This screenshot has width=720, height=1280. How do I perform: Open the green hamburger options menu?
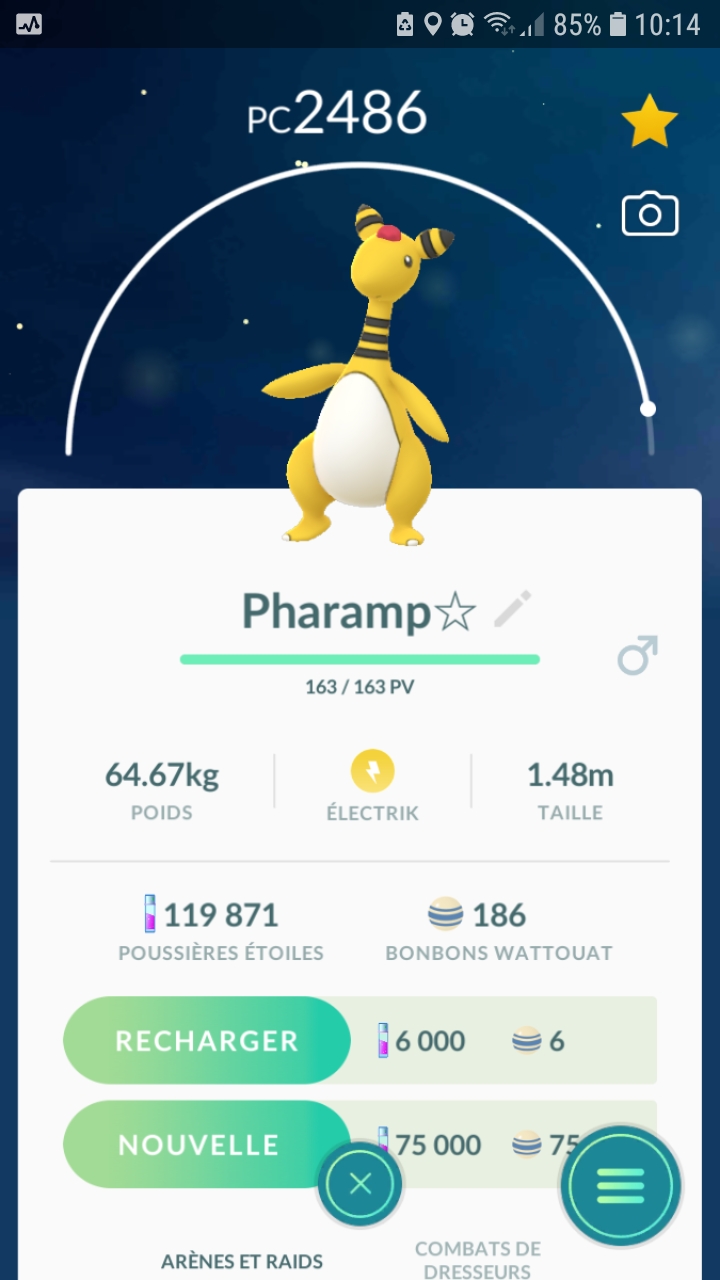click(x=621, y=1186)
